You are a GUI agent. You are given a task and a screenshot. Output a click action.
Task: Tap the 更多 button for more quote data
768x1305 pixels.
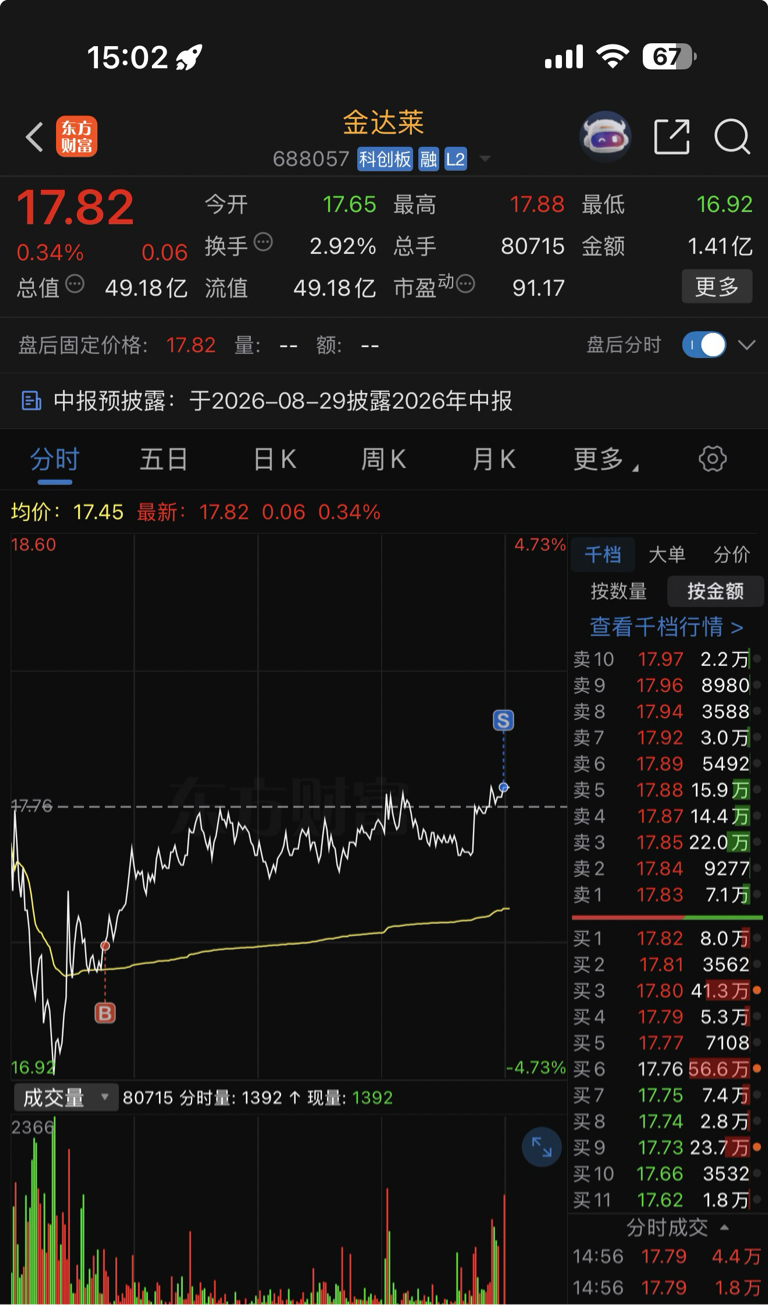(717, 287)
